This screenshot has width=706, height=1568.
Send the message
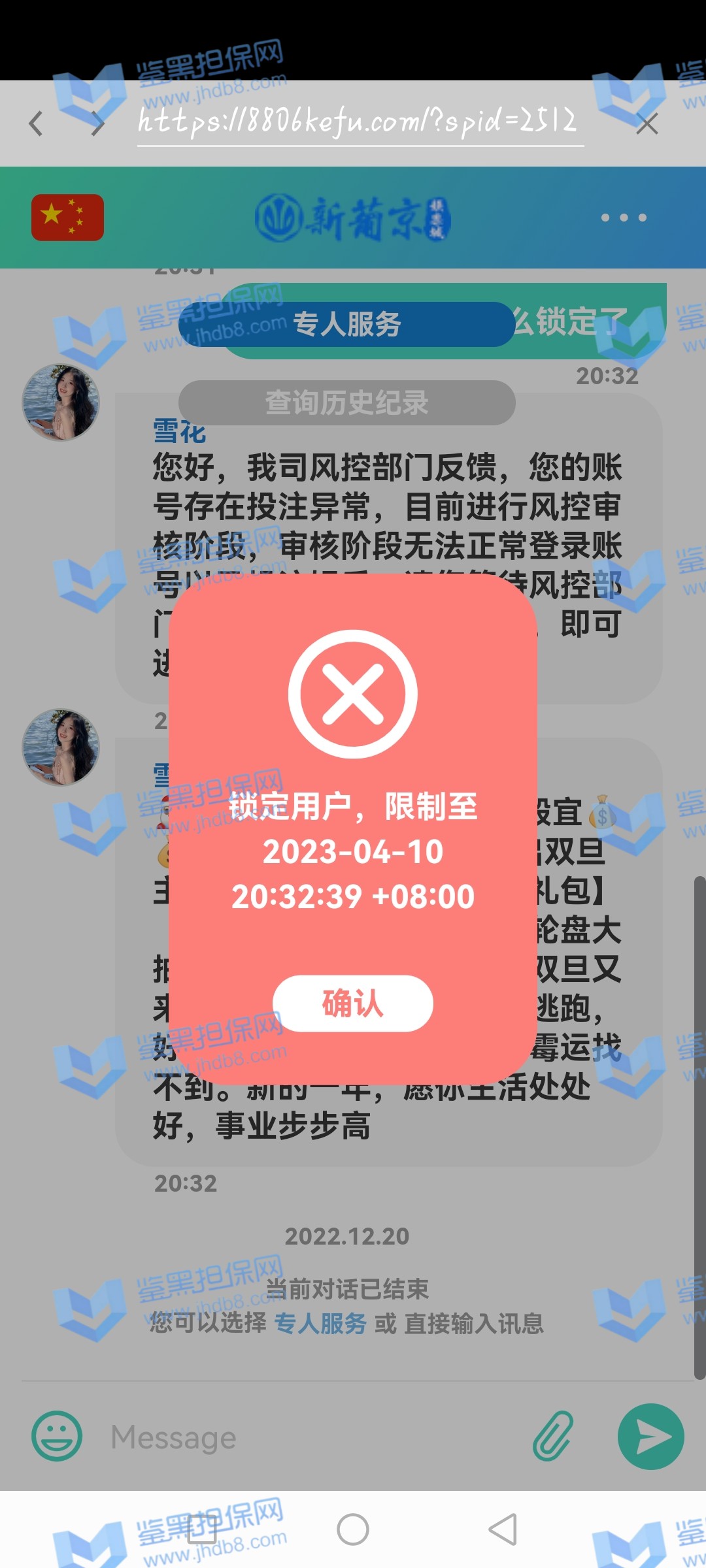(650, 1436)
